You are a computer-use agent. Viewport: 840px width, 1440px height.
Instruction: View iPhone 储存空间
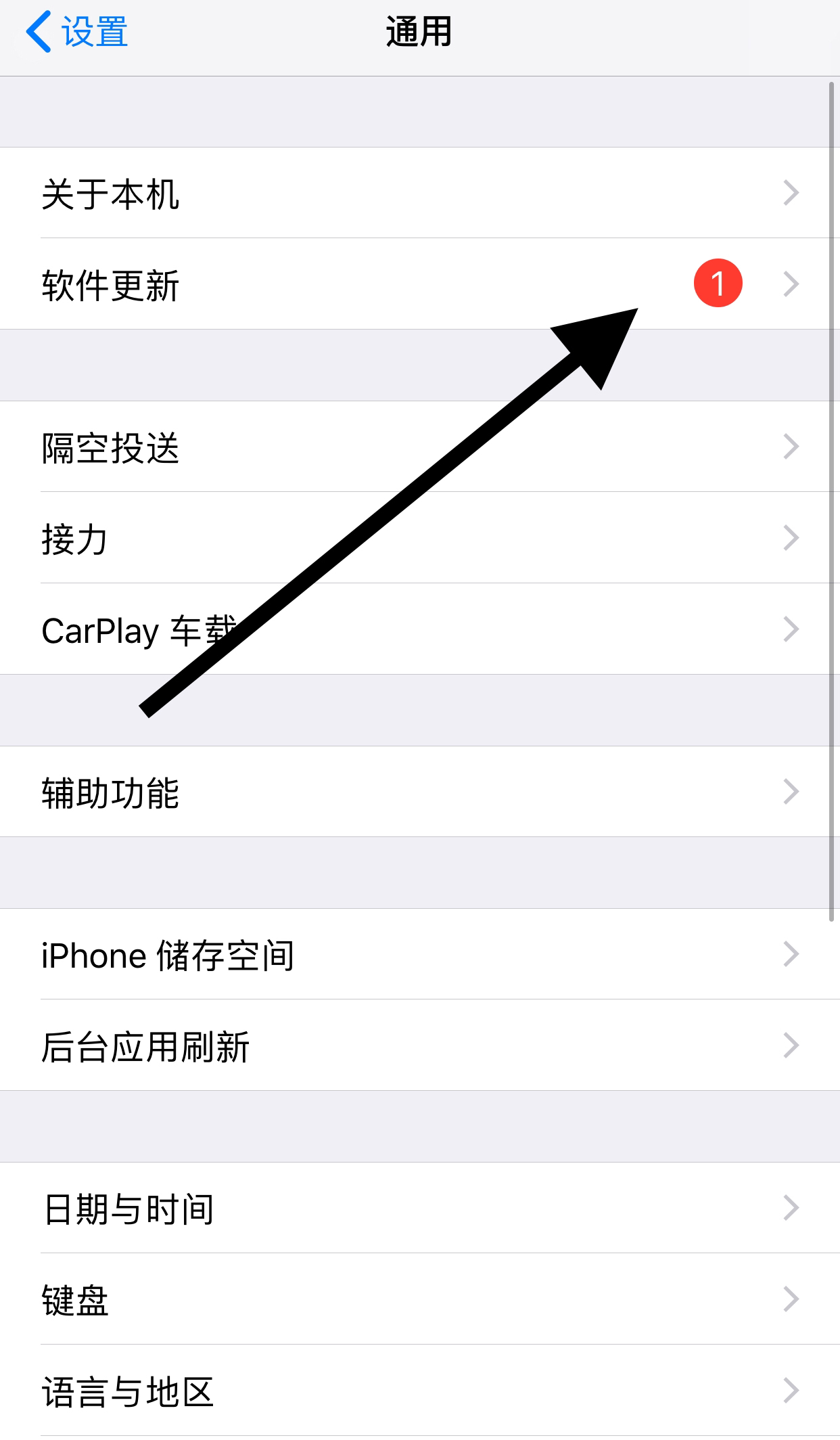point(419,954)
